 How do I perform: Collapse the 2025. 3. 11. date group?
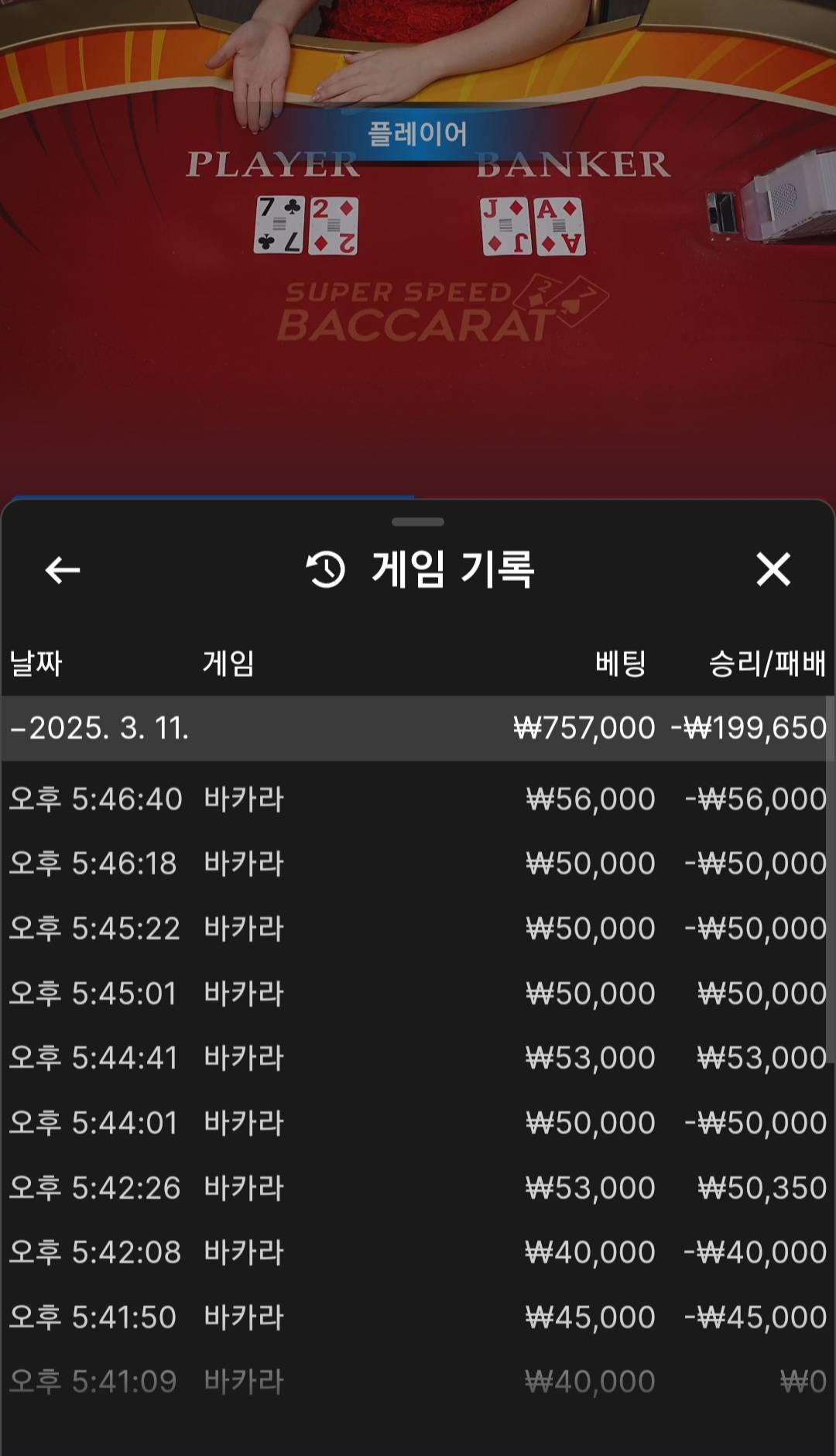pos(101,729)
